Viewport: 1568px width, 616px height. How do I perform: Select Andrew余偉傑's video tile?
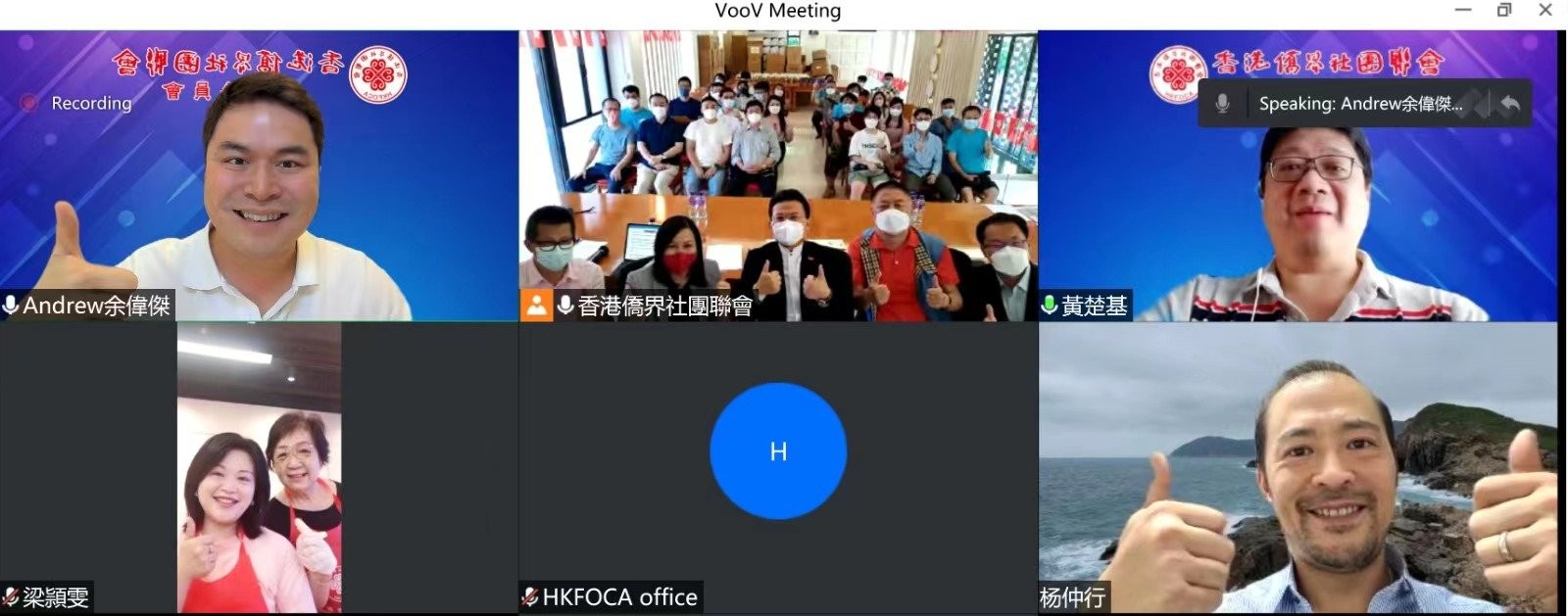click(259, 176)
